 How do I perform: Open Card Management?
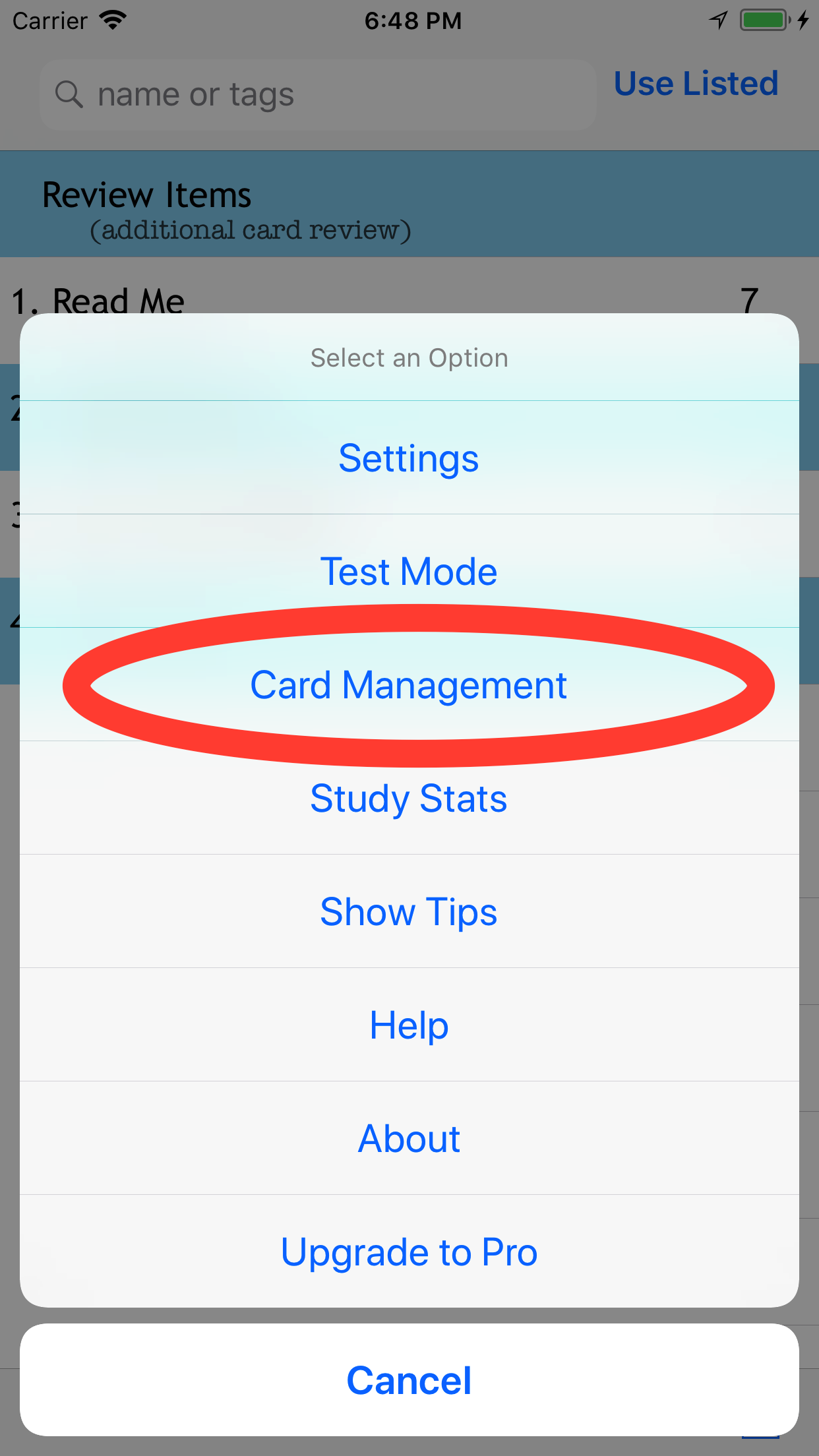[409, 685]
